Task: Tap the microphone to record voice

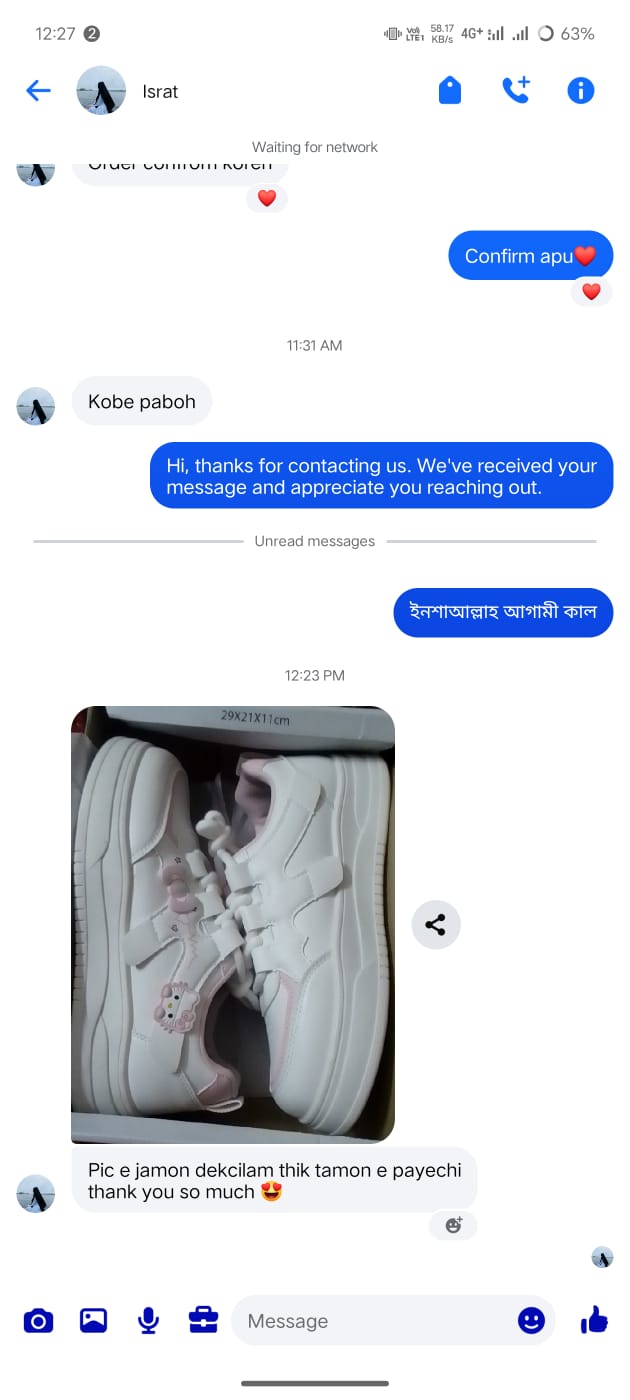Action: 148,1321
